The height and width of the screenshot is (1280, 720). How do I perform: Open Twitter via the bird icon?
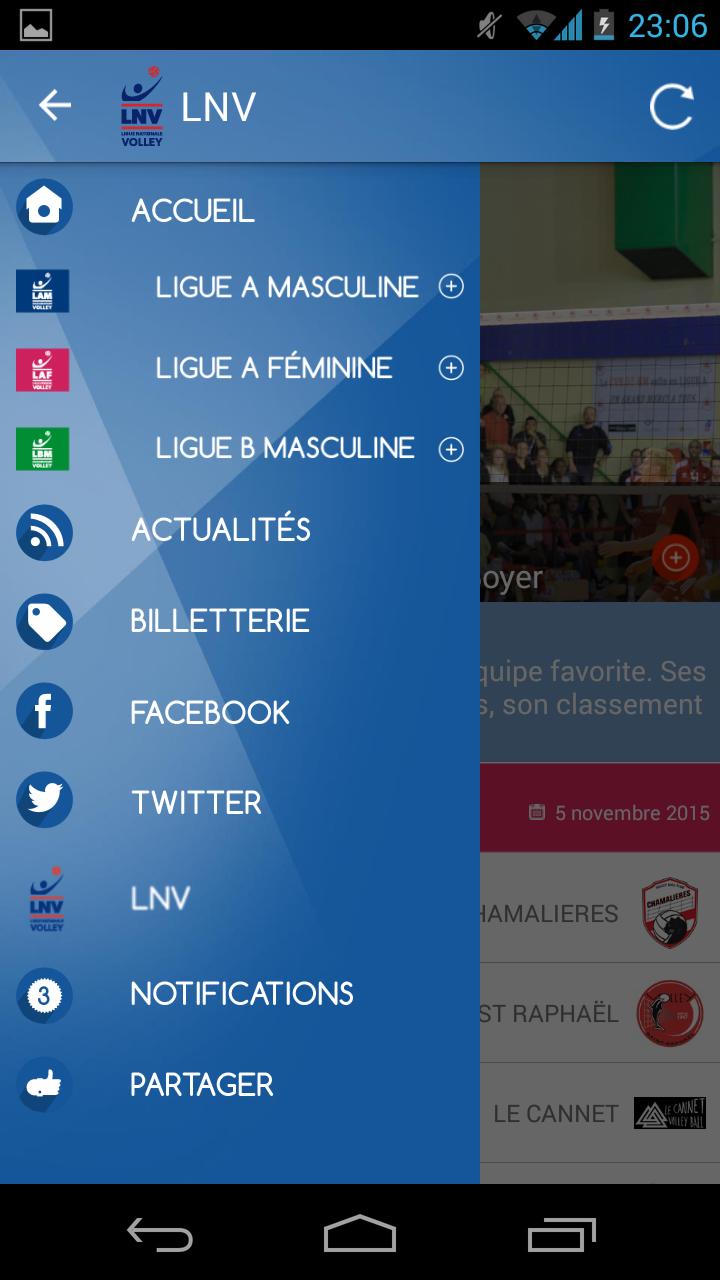[44, 801]
